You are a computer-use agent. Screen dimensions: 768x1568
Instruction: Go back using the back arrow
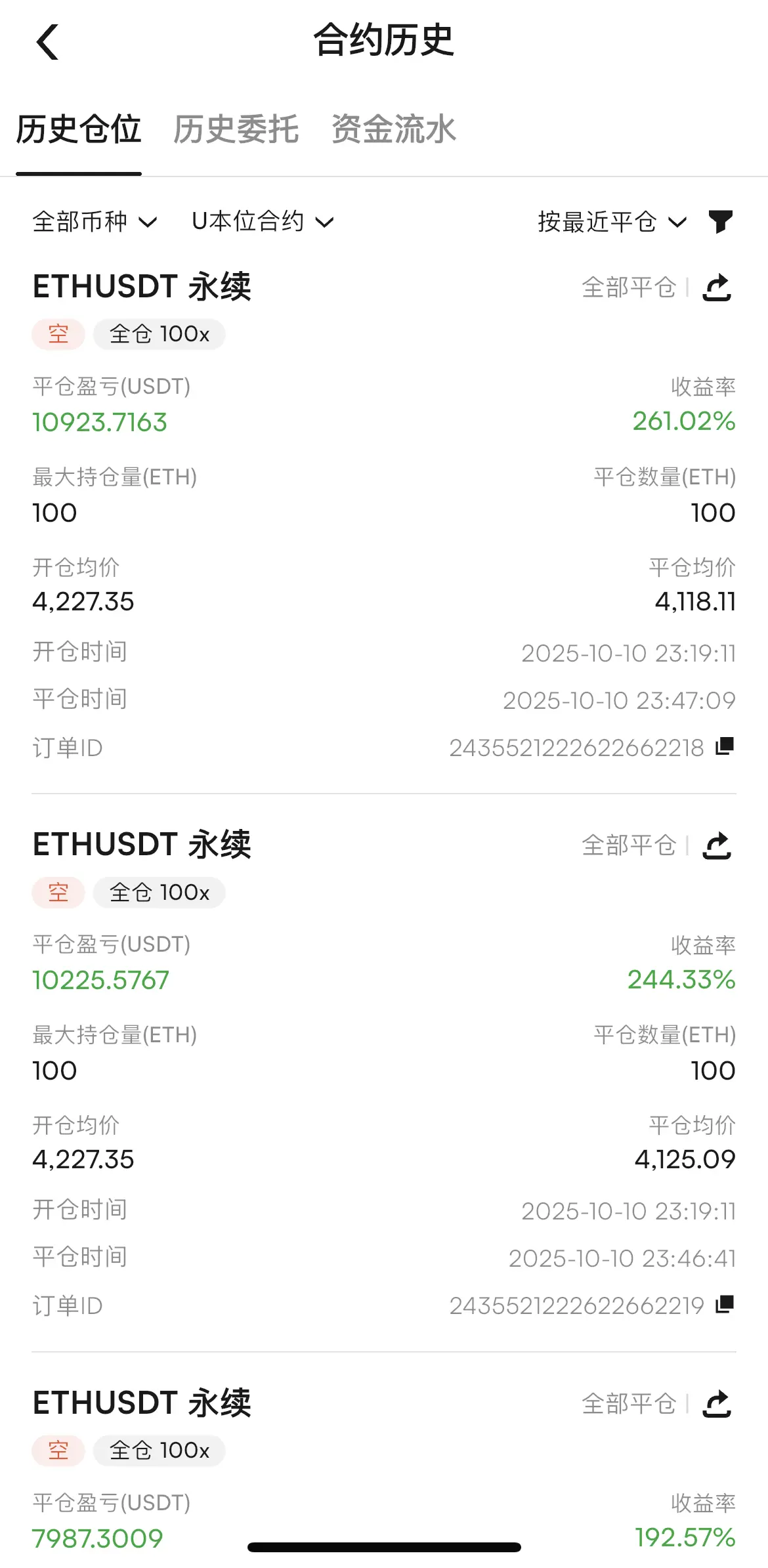tap(47, 42)
